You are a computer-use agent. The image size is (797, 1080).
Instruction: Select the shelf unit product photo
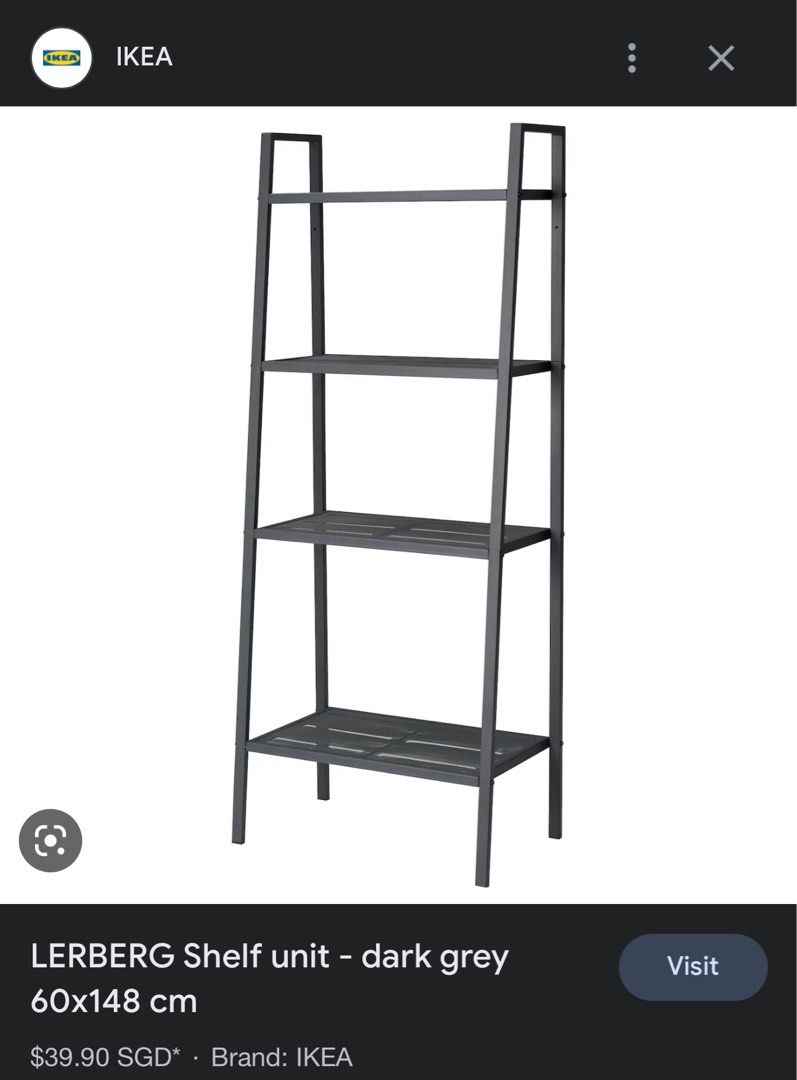click(x=398, y=480)
